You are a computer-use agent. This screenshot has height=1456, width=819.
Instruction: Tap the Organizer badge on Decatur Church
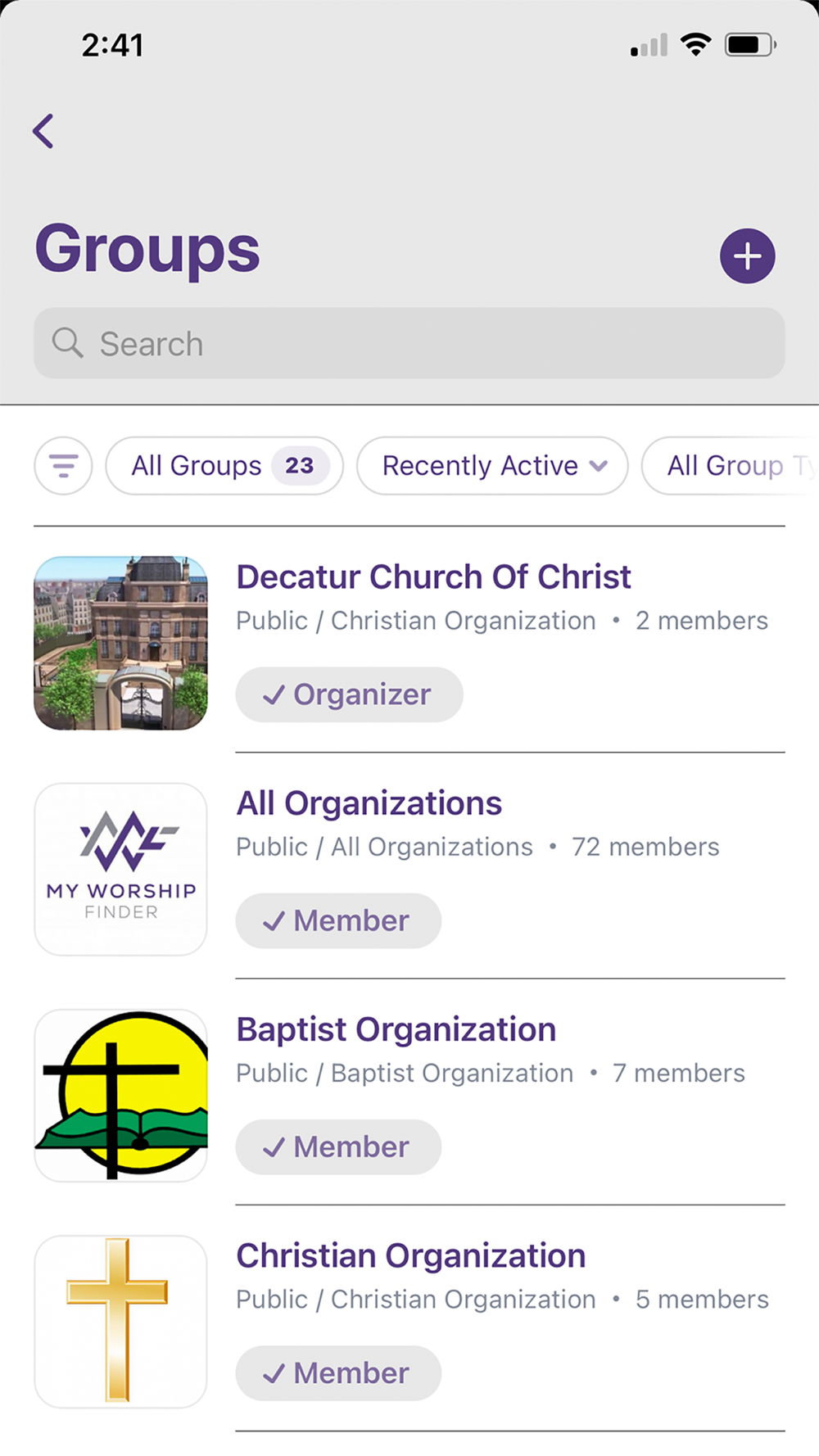(349, 694)
